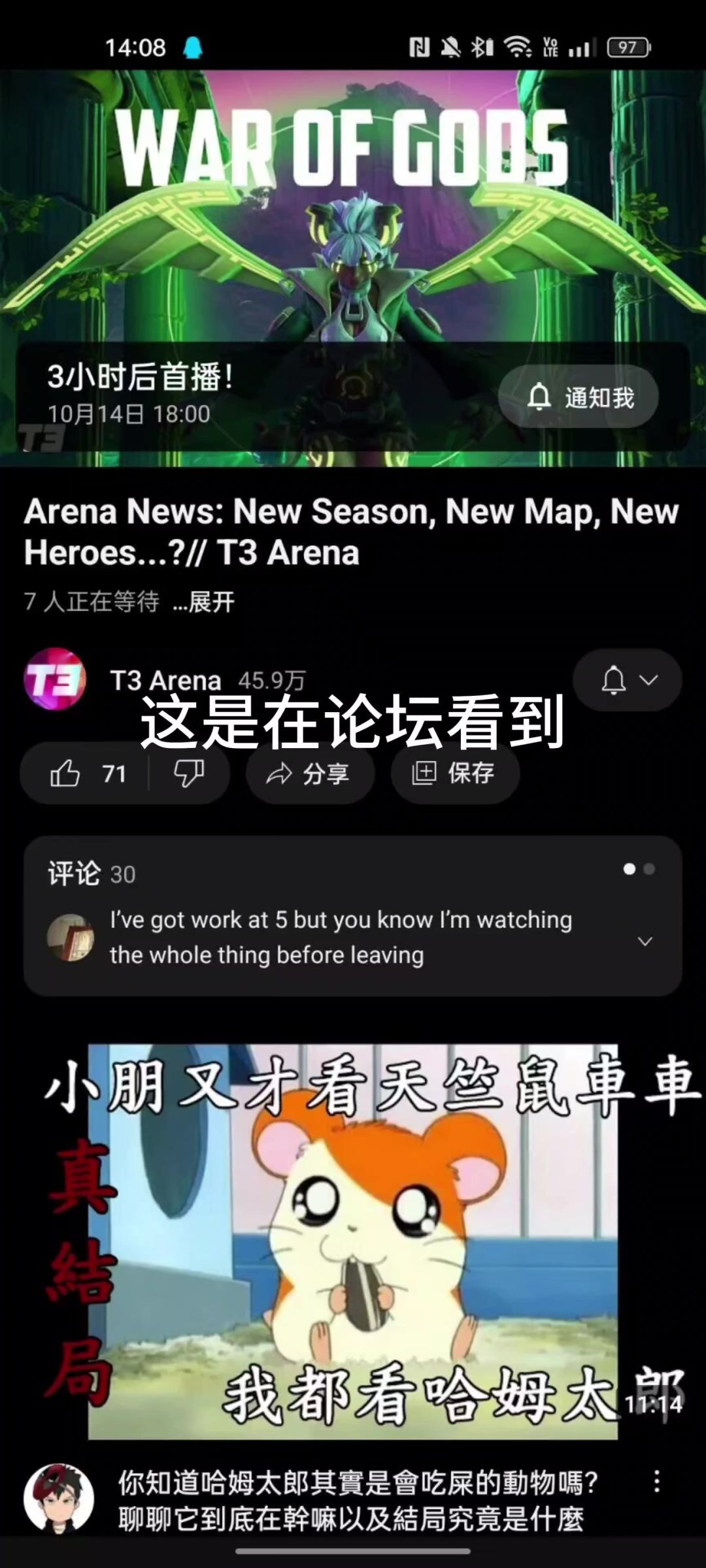Open the uploader avatar beside 哈姆太郎 video title
The image size is (706, 1568).
click(59, 1497)
